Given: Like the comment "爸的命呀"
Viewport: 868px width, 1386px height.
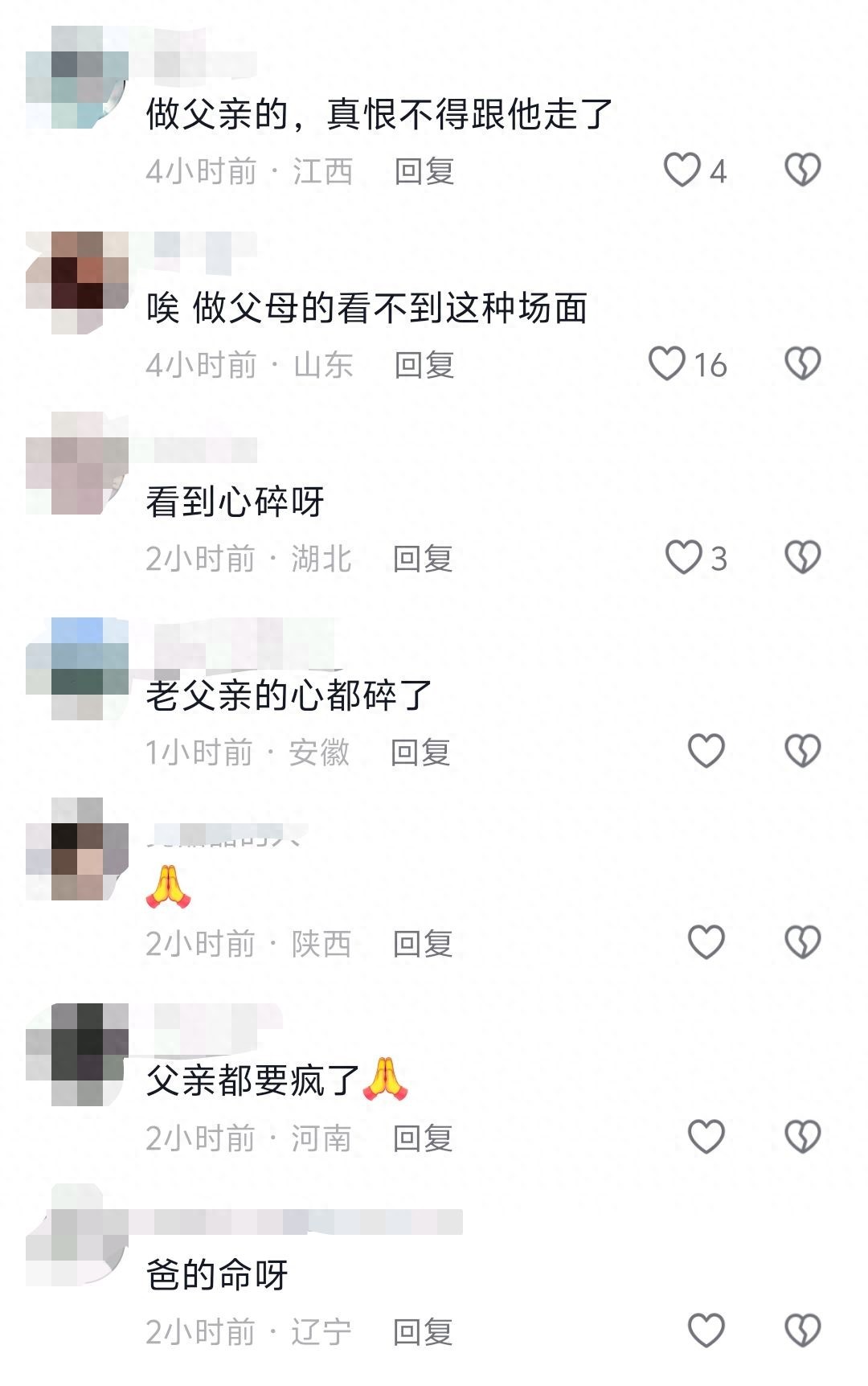Looking at the screenshot, I should 706,1331.
